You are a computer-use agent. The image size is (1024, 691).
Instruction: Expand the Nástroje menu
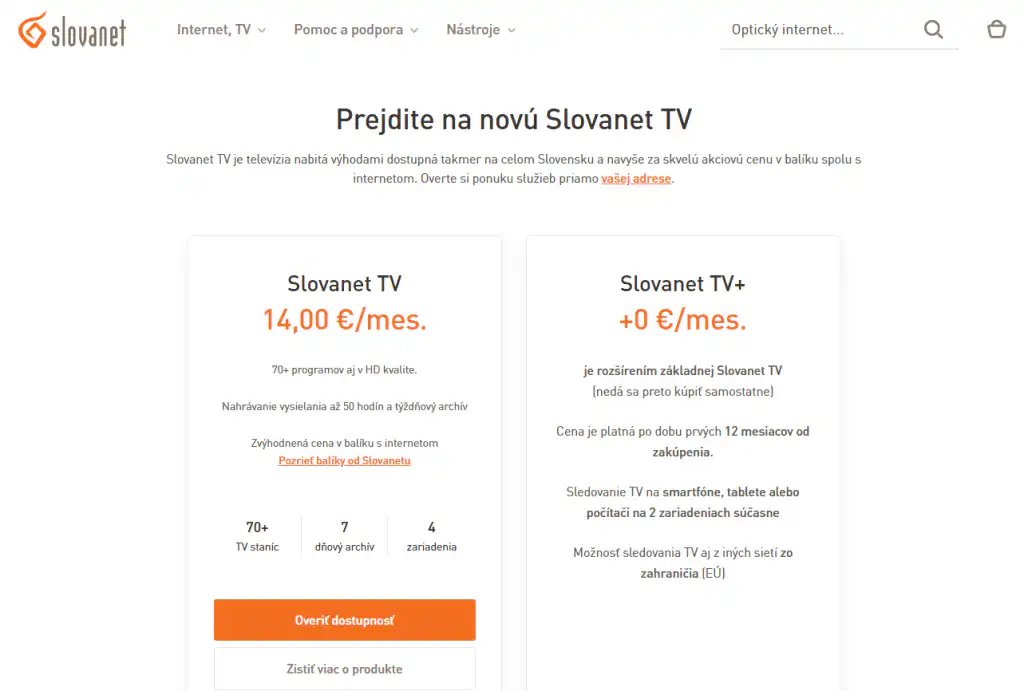[x=481, y=30]
